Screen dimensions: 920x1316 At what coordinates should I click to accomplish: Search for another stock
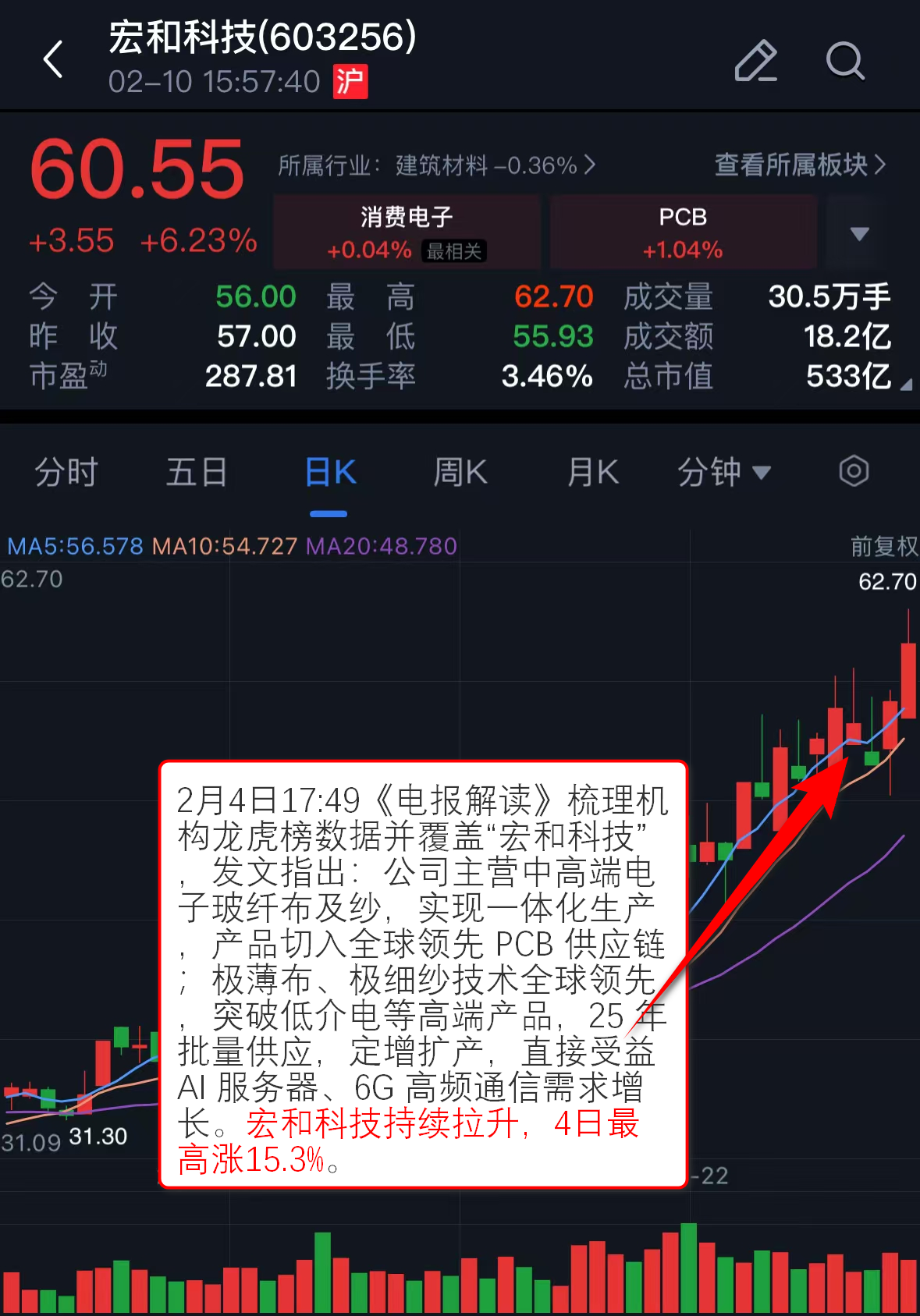(x=845, y=61)
